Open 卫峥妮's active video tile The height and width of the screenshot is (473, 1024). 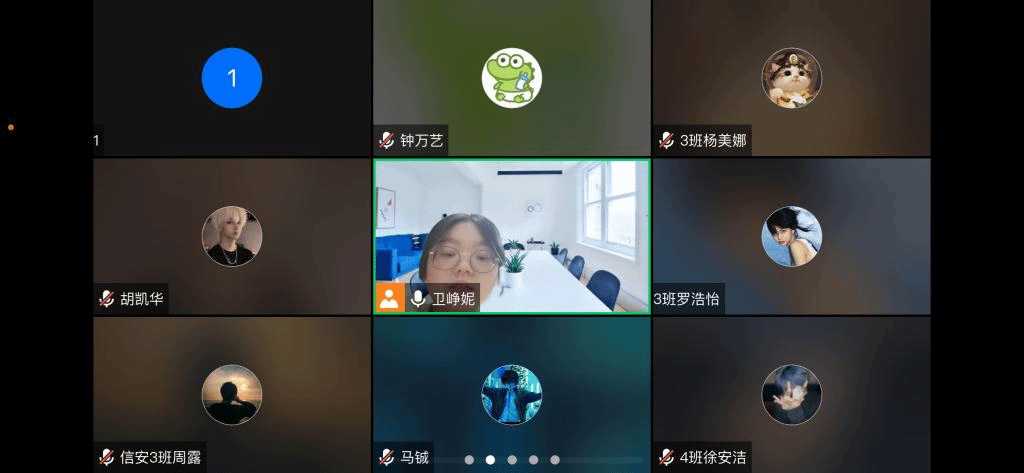[x=511, y=236]
